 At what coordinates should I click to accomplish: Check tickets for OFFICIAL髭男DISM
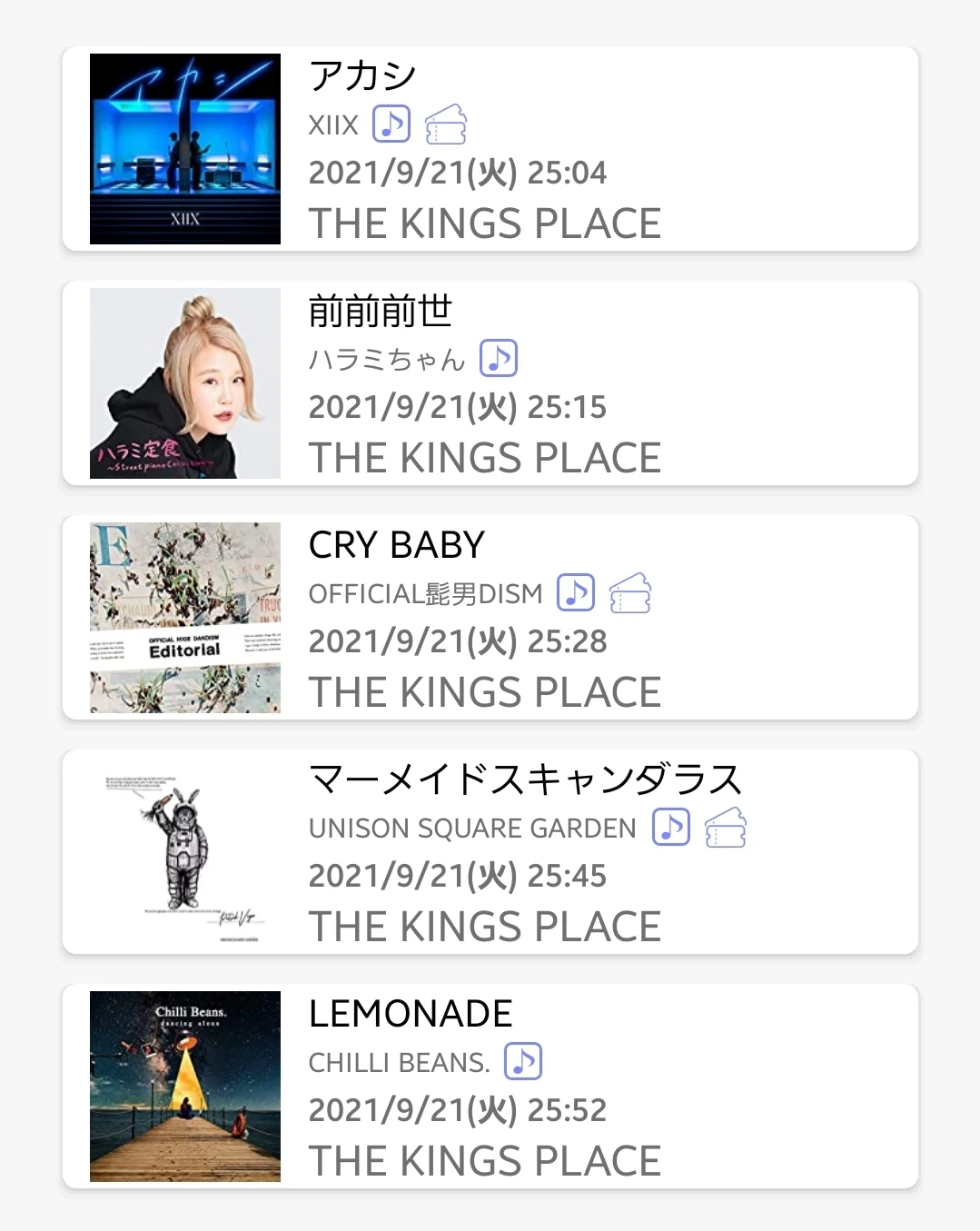pyautogui.click(x=630, y=593)
